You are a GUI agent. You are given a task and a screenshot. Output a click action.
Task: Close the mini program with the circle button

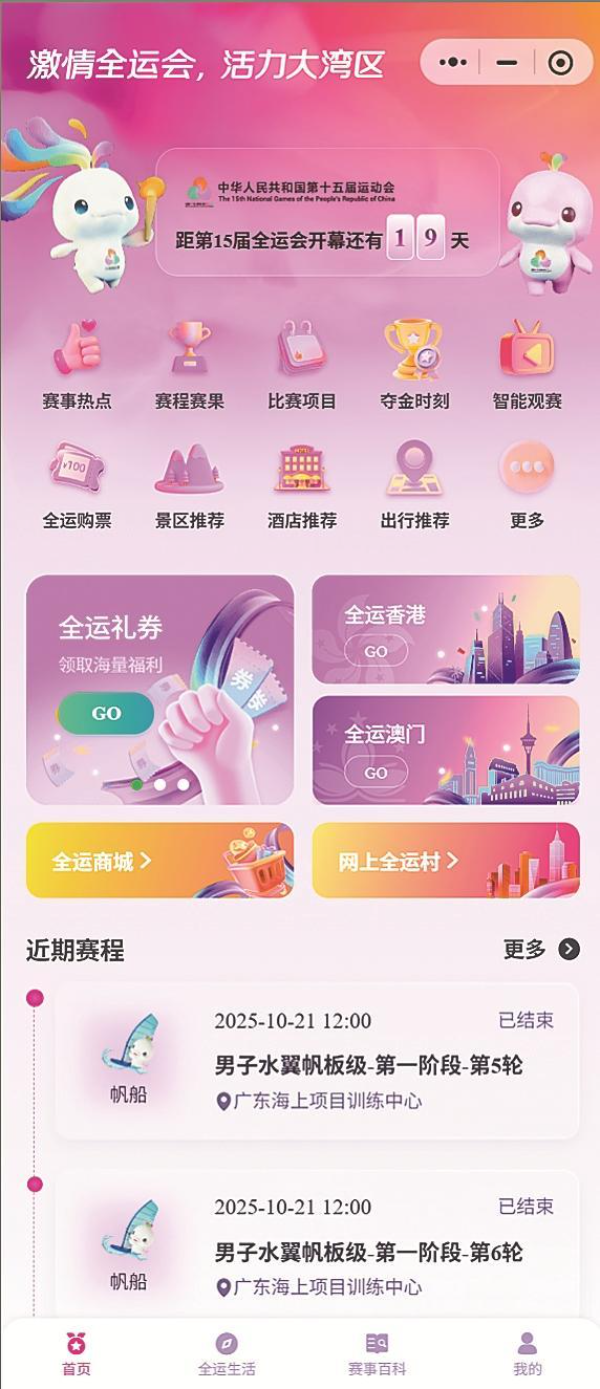coord(560,63)
